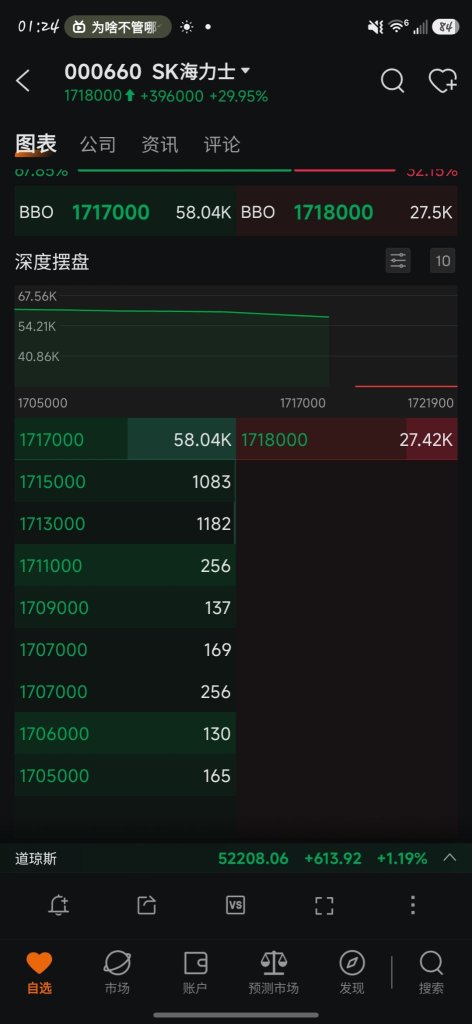Viewport: 472px width, 1024px height.
Task: Change depth levels with the 10 button
Action: coord(443,261)
